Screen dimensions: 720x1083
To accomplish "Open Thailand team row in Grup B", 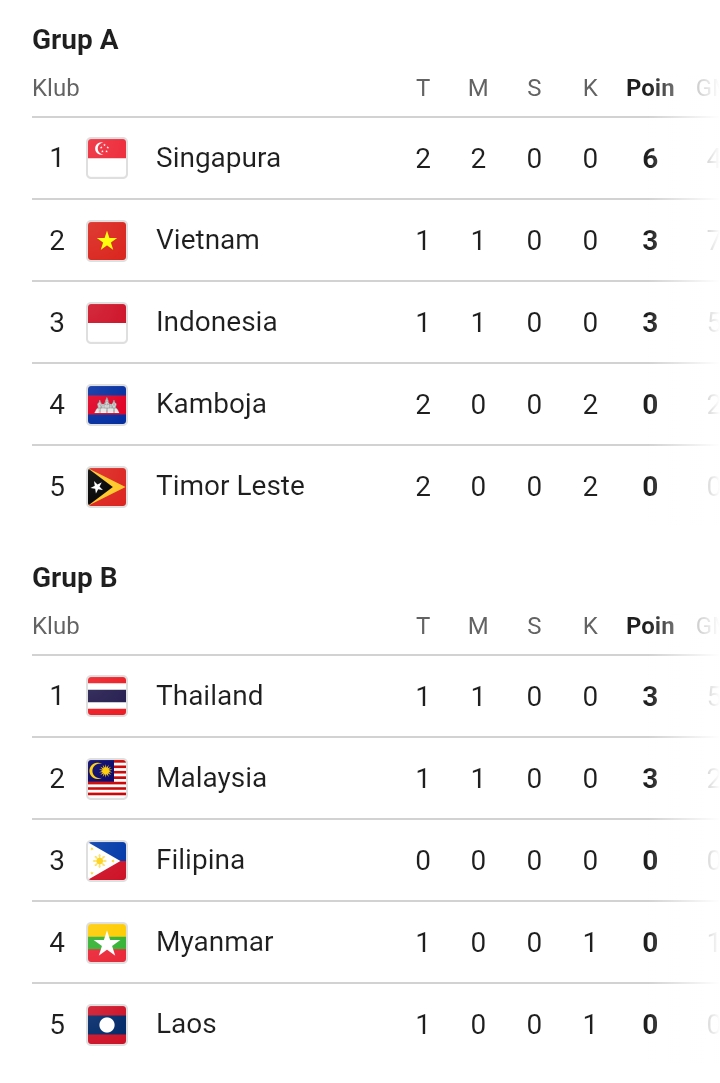I will point(376,696).
